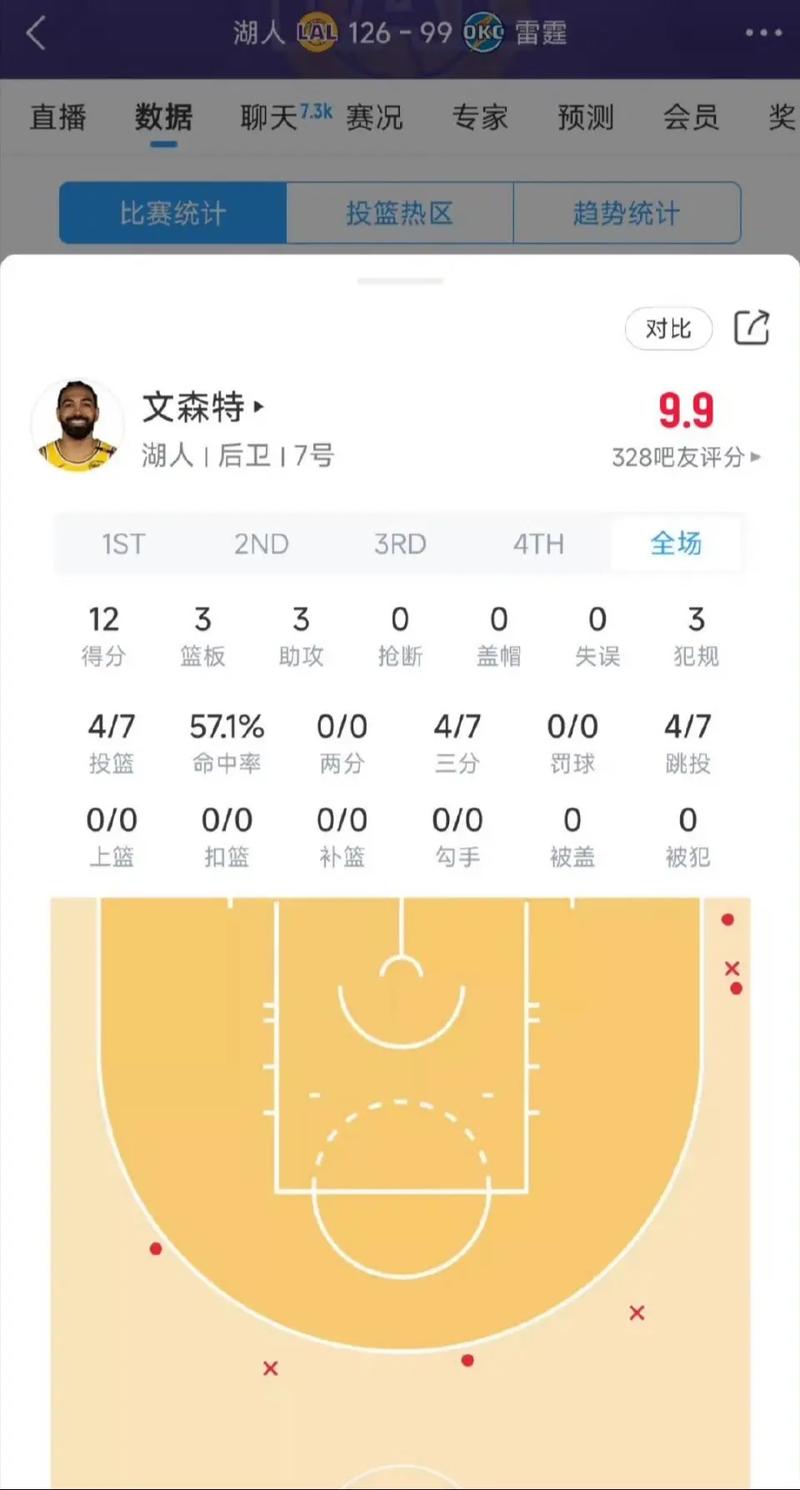Switch stats to 2ND quarter
Viewport: 800px width, 1490px height.
pyautogui.click(x=261, y=544)
